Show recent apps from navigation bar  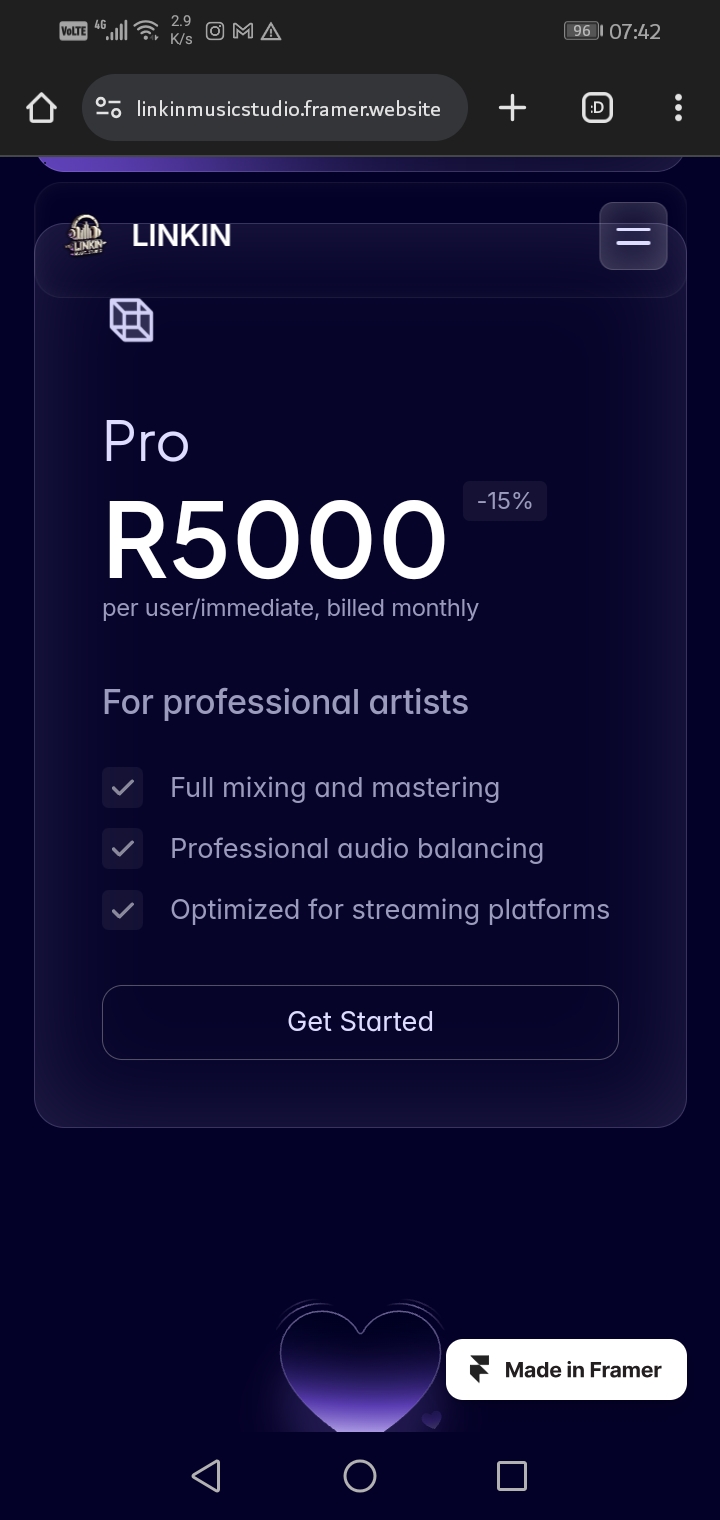tap(512, 1476)
